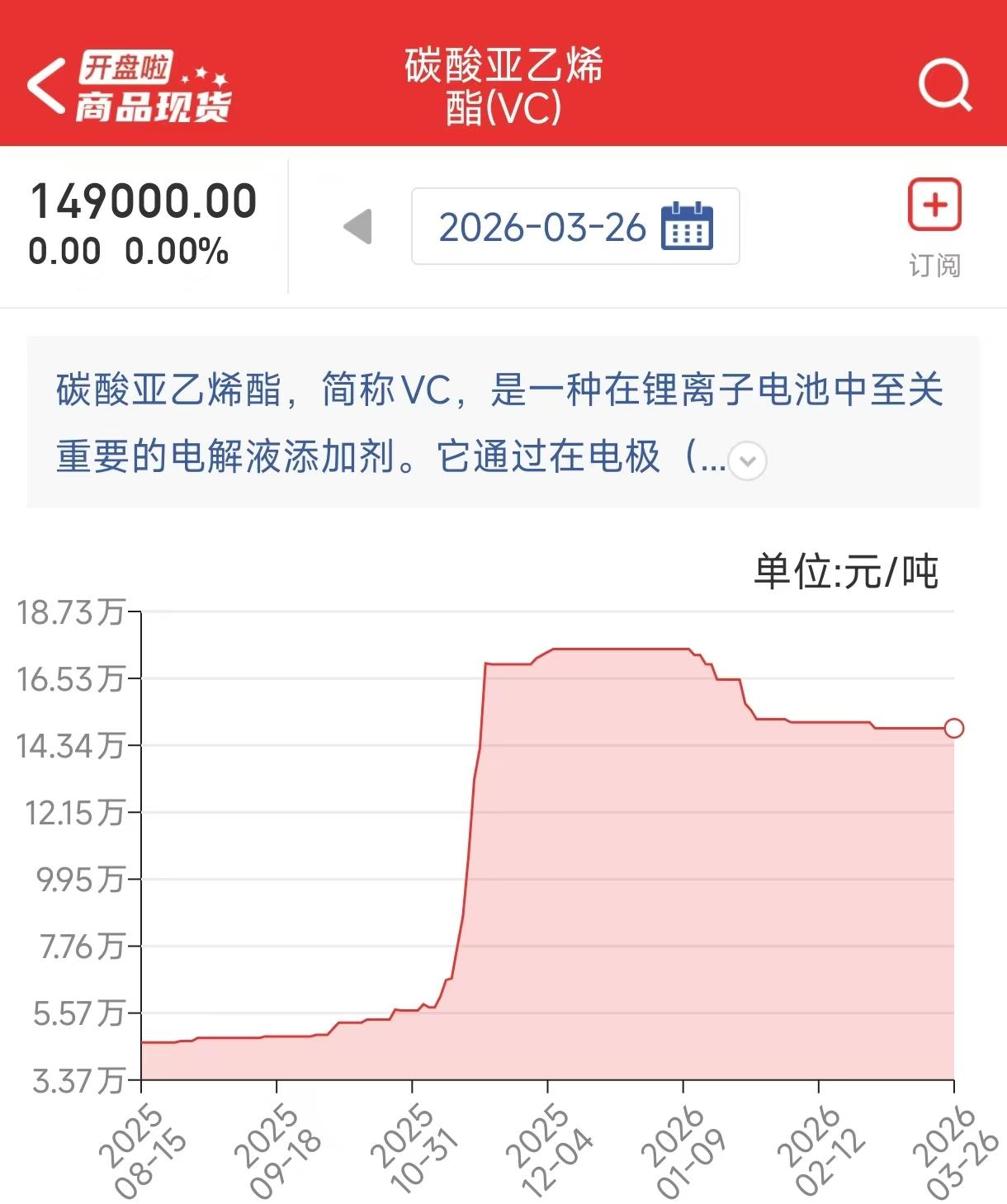Tap the 碳酸亚乙烯酯(VC) title
Screen dimensions: 1007x1204
503,91
